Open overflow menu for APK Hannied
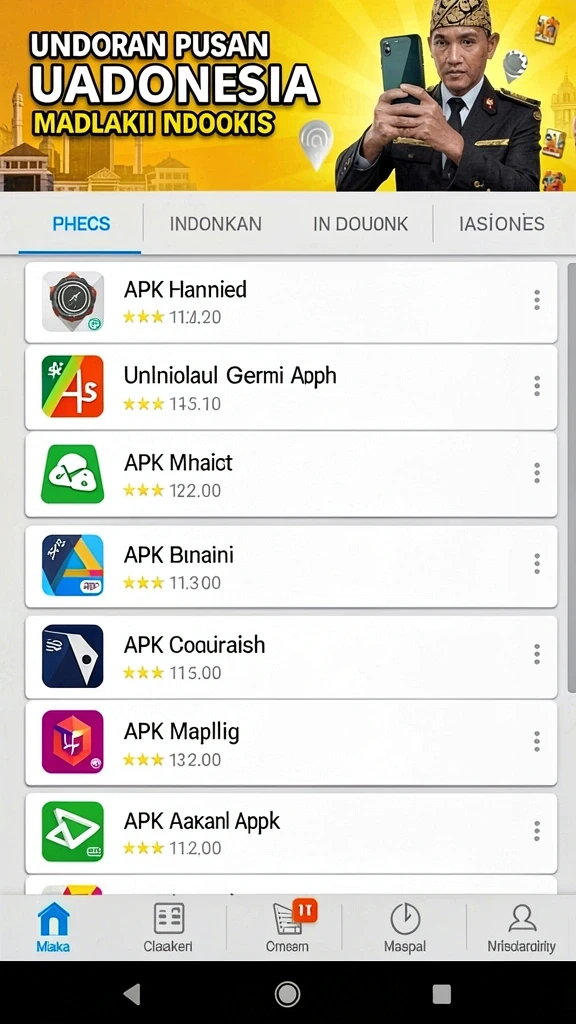This screenshot has height=1024, width=576. tap(537, 300)
